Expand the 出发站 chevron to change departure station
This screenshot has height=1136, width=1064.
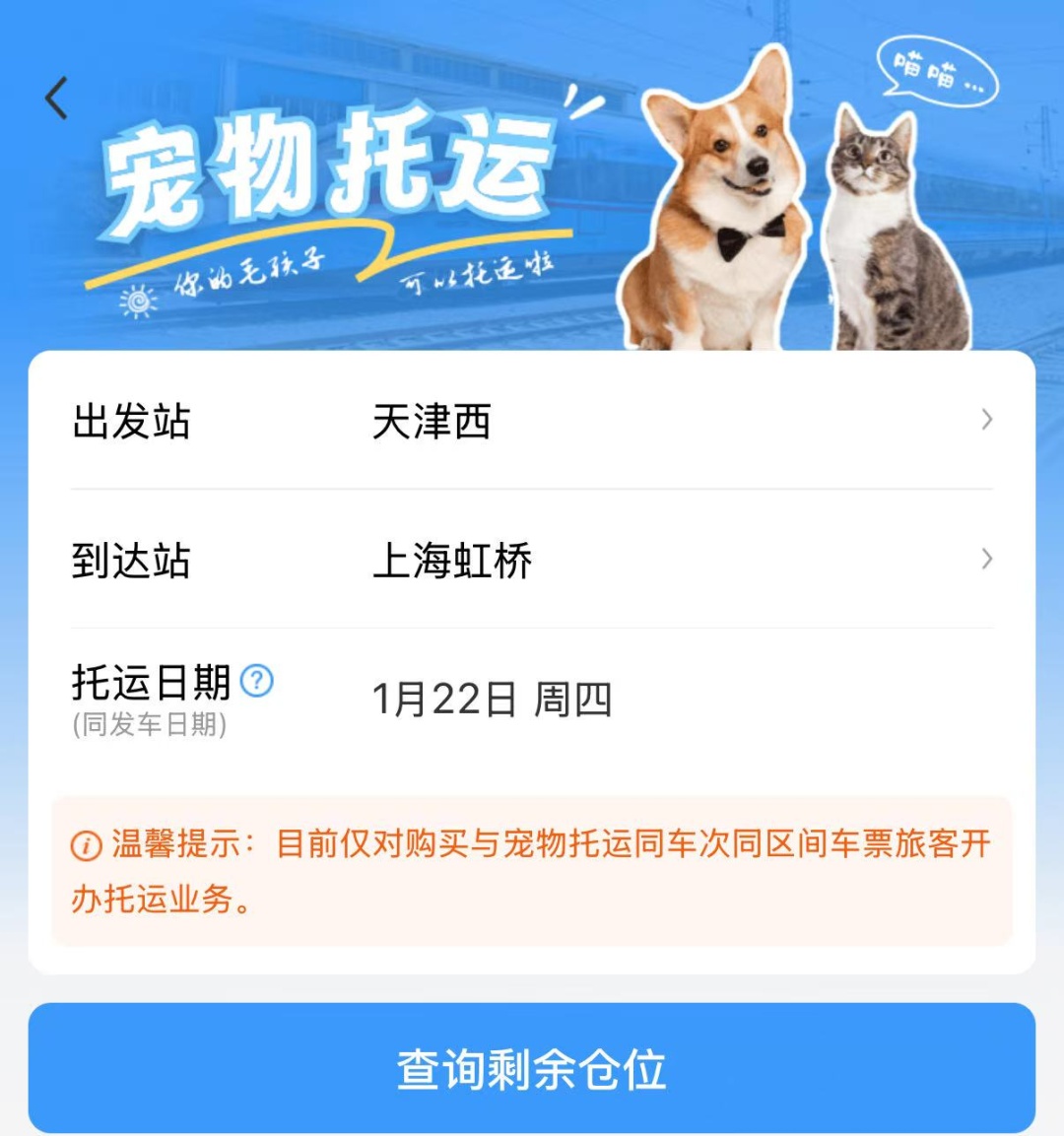click(x=986, y=421)
